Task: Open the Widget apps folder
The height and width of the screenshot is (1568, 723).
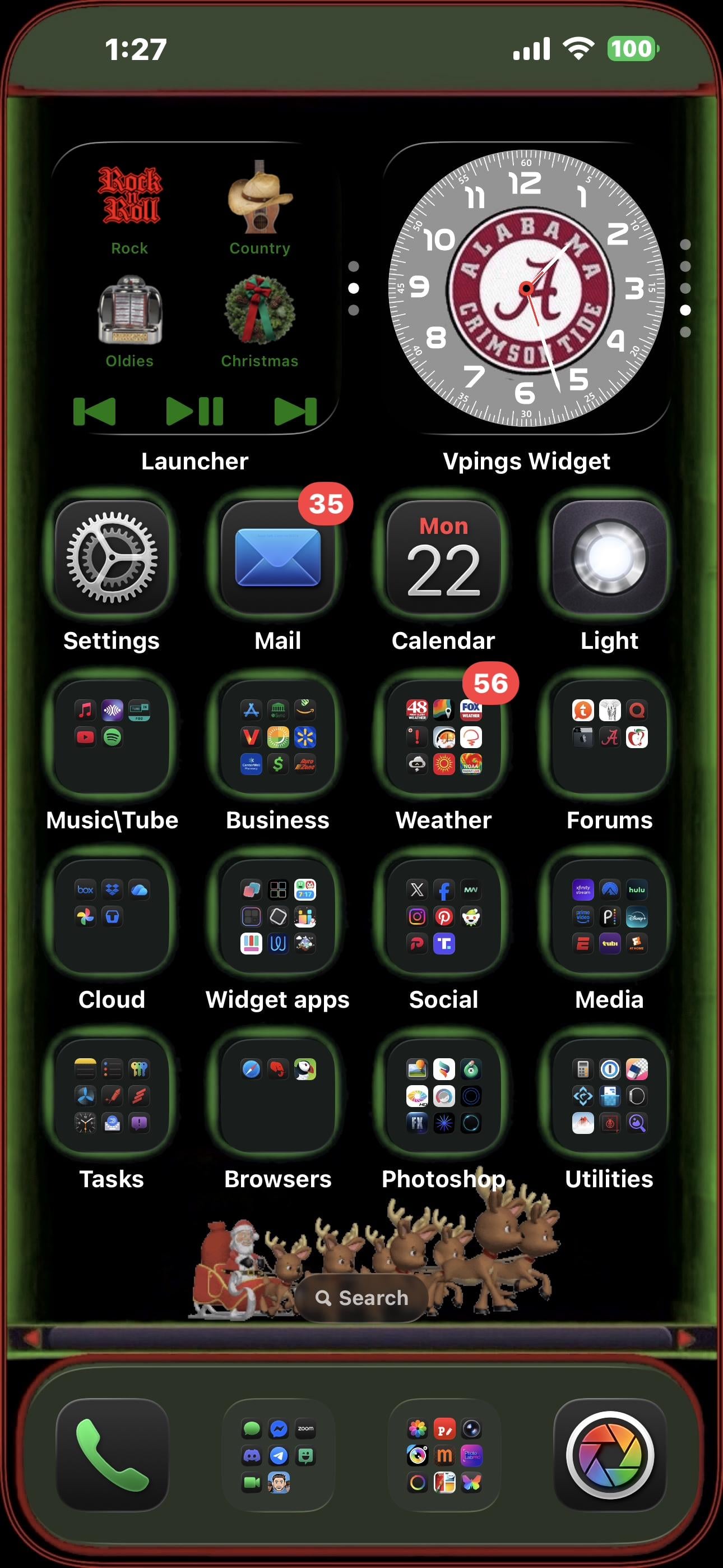Action: coord(277,916)
